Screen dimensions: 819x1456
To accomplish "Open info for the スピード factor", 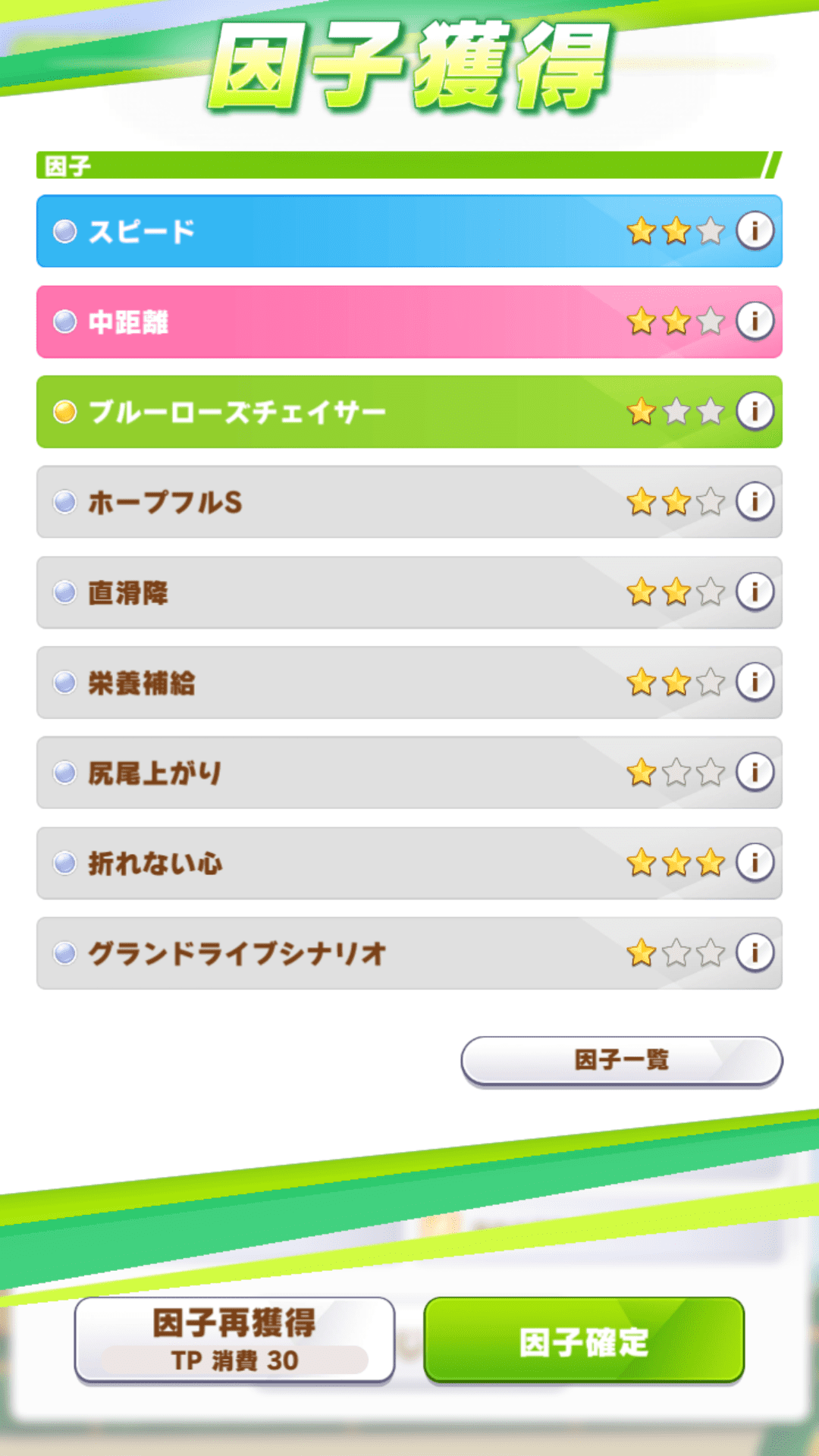I will tap(755, 231).
